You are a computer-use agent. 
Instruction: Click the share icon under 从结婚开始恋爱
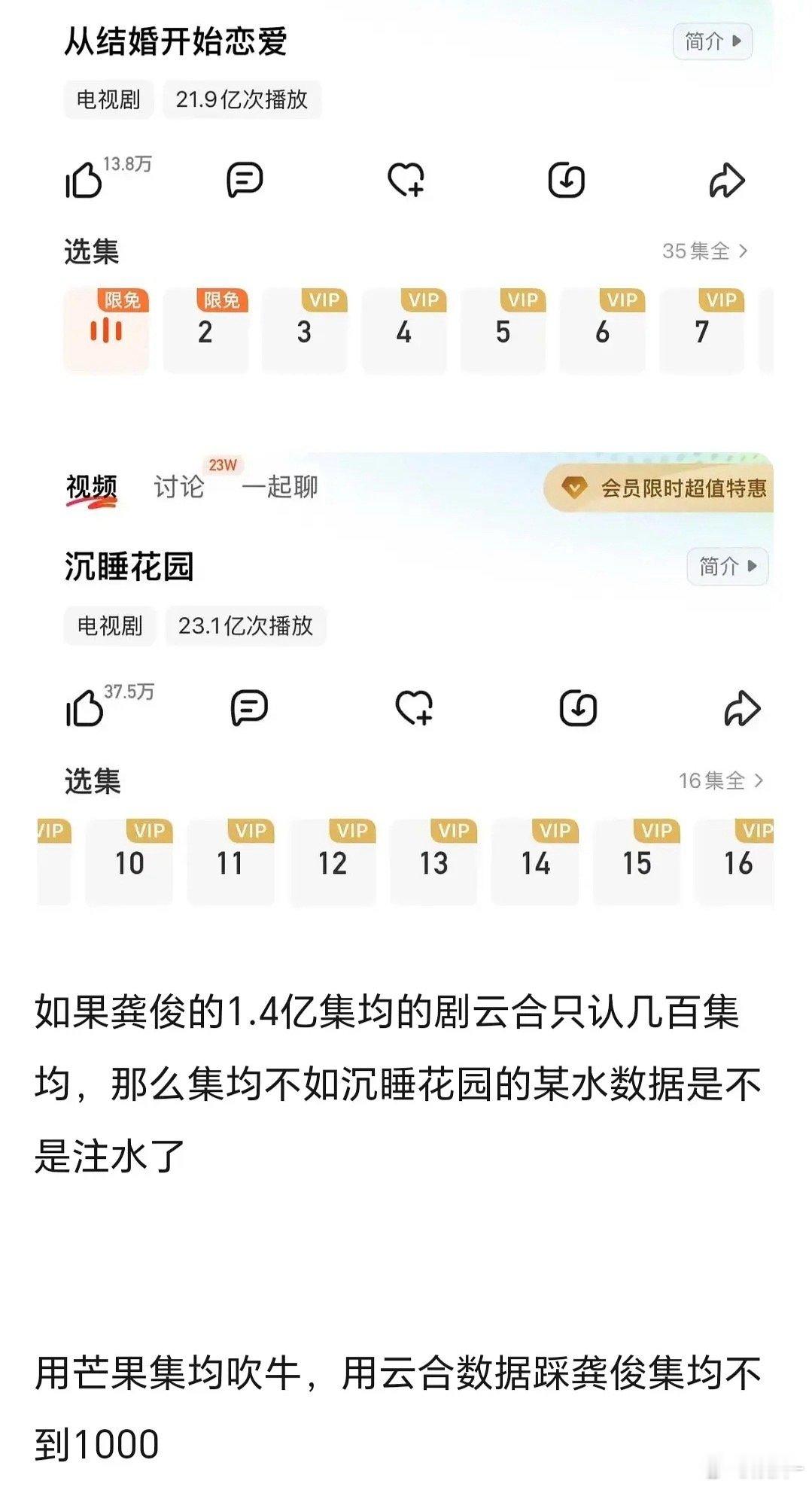click(726, 180)
